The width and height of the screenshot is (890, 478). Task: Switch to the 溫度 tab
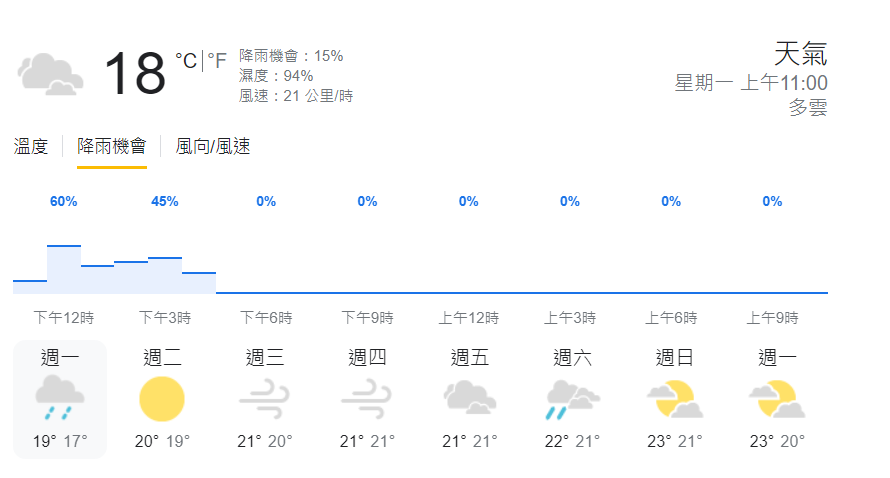click(x=31, y=147)
